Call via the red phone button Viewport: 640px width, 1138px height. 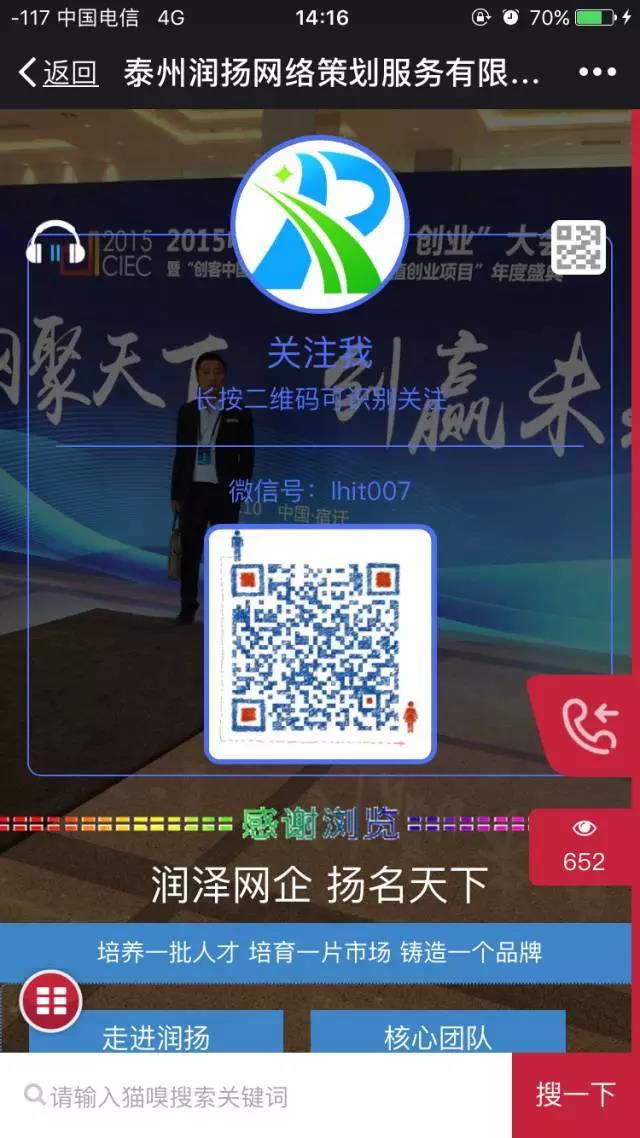point(588,725)
